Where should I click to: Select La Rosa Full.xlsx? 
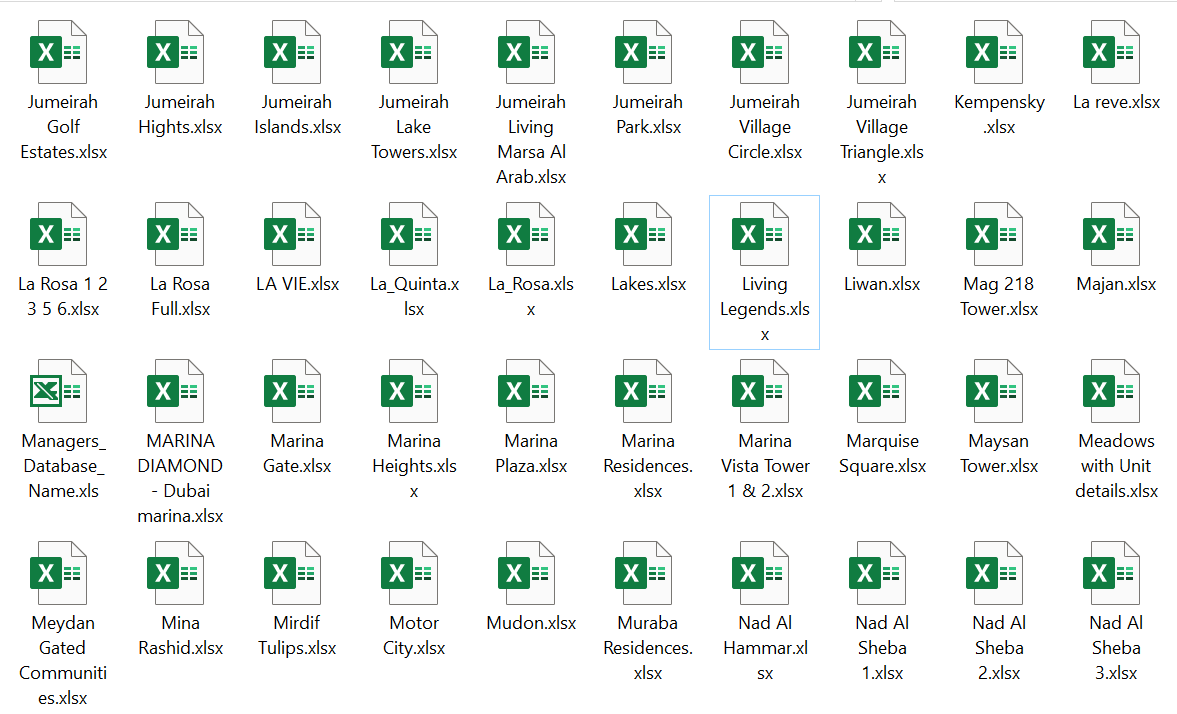coord(180,234)
